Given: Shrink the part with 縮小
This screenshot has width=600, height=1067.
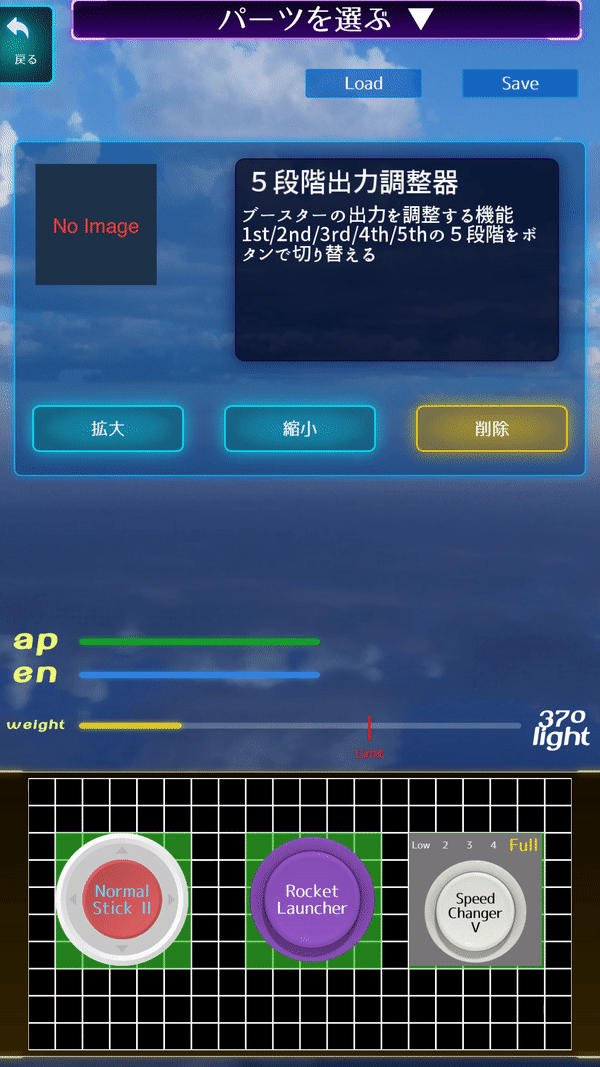Looking at the screenshot, I should (300, 429).
